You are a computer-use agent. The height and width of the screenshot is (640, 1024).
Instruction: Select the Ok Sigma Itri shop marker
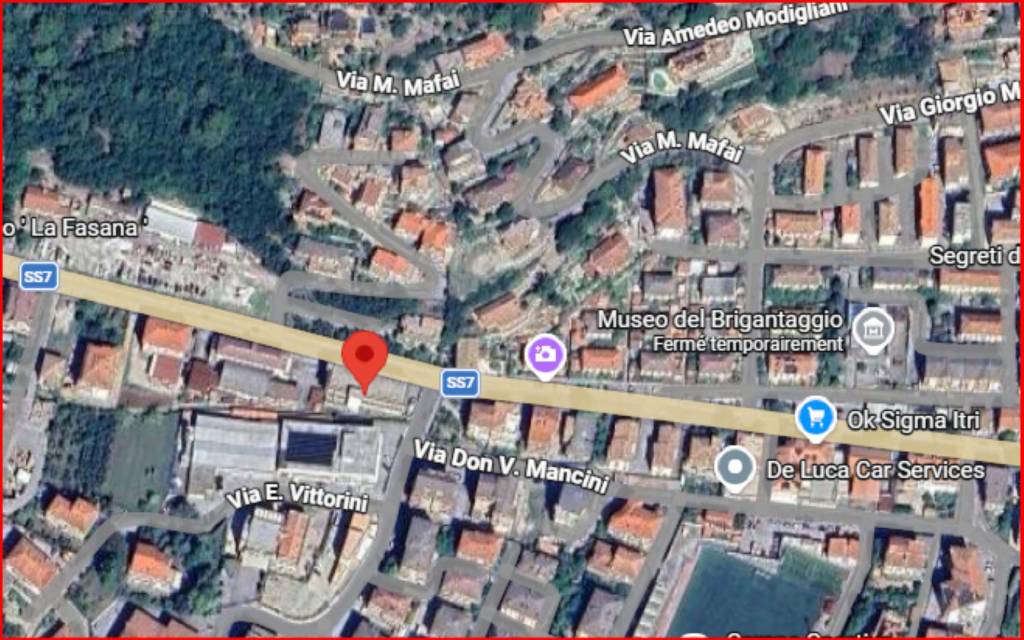coord(816,417)
